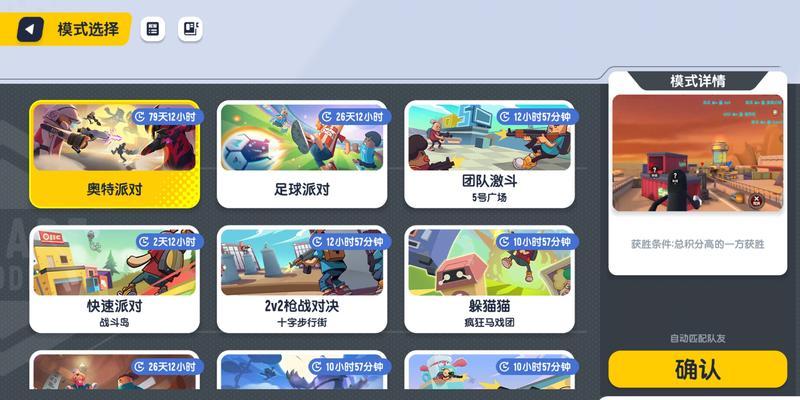Image resolution: width=800 pixels, height=400 pixels.
Task: Open the list icon next to title
Action: point(152,29)
